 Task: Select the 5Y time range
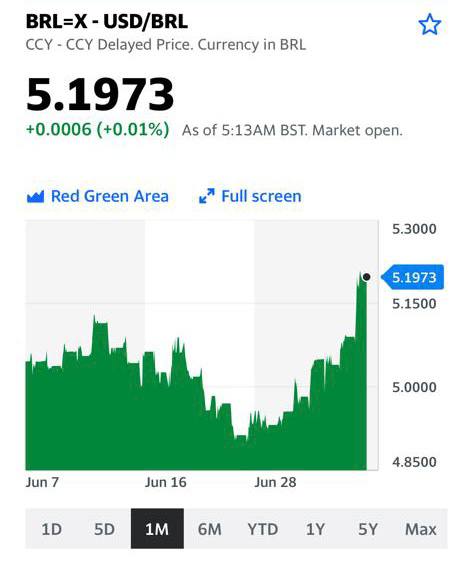(x=368, y=529)
